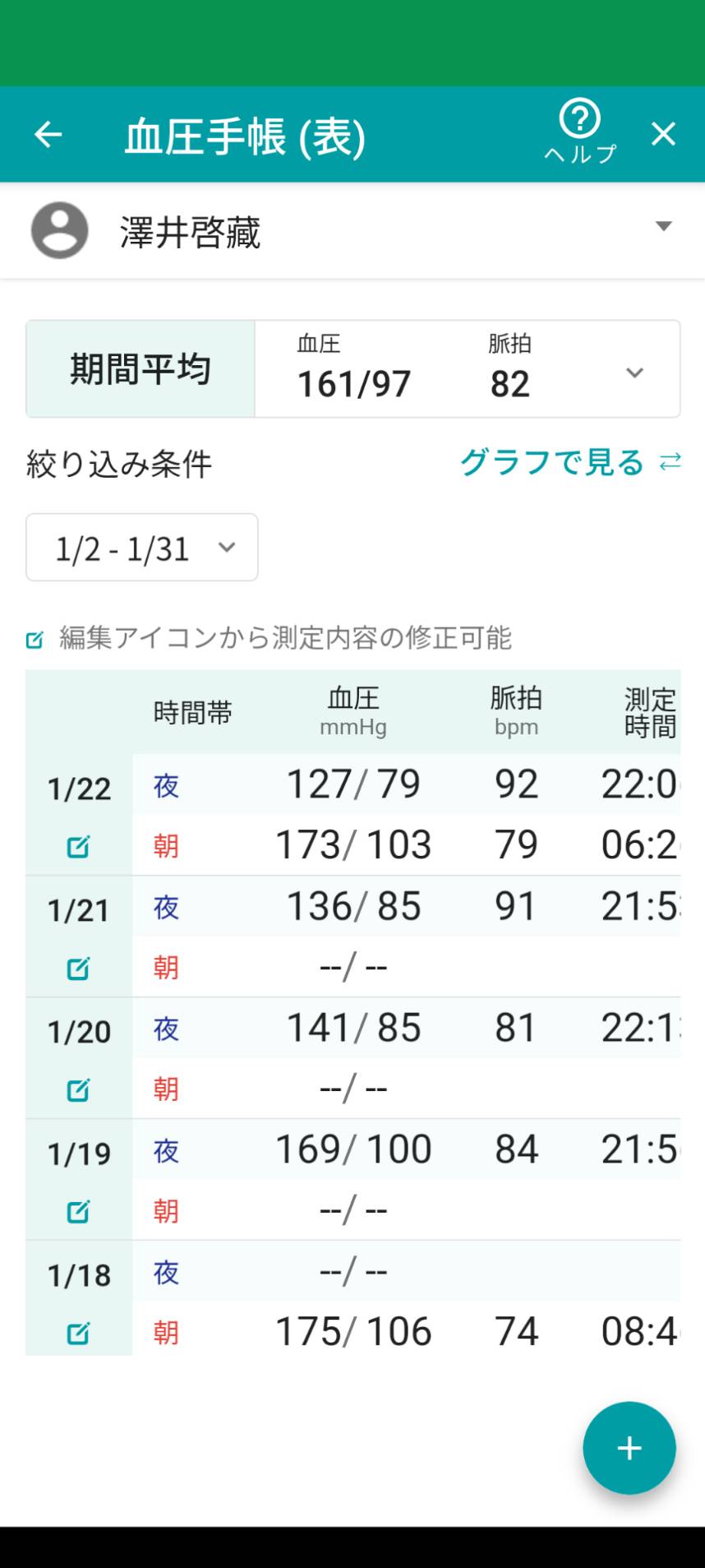705x1568 pixels.
Task: Edit the measurement for 1/22
Action: point(78,846)
